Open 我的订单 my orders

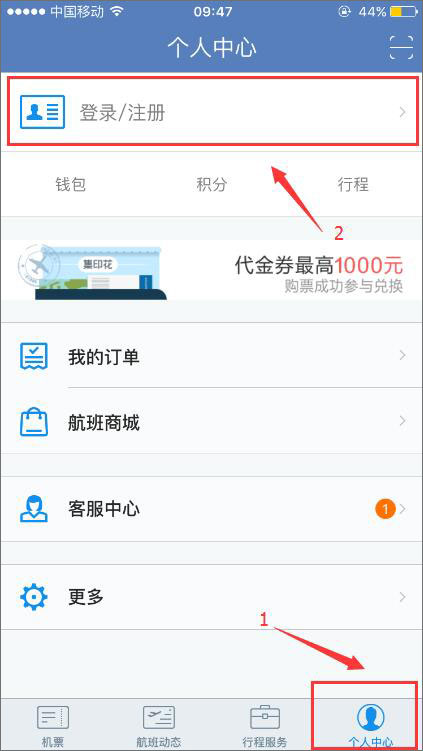211,355
